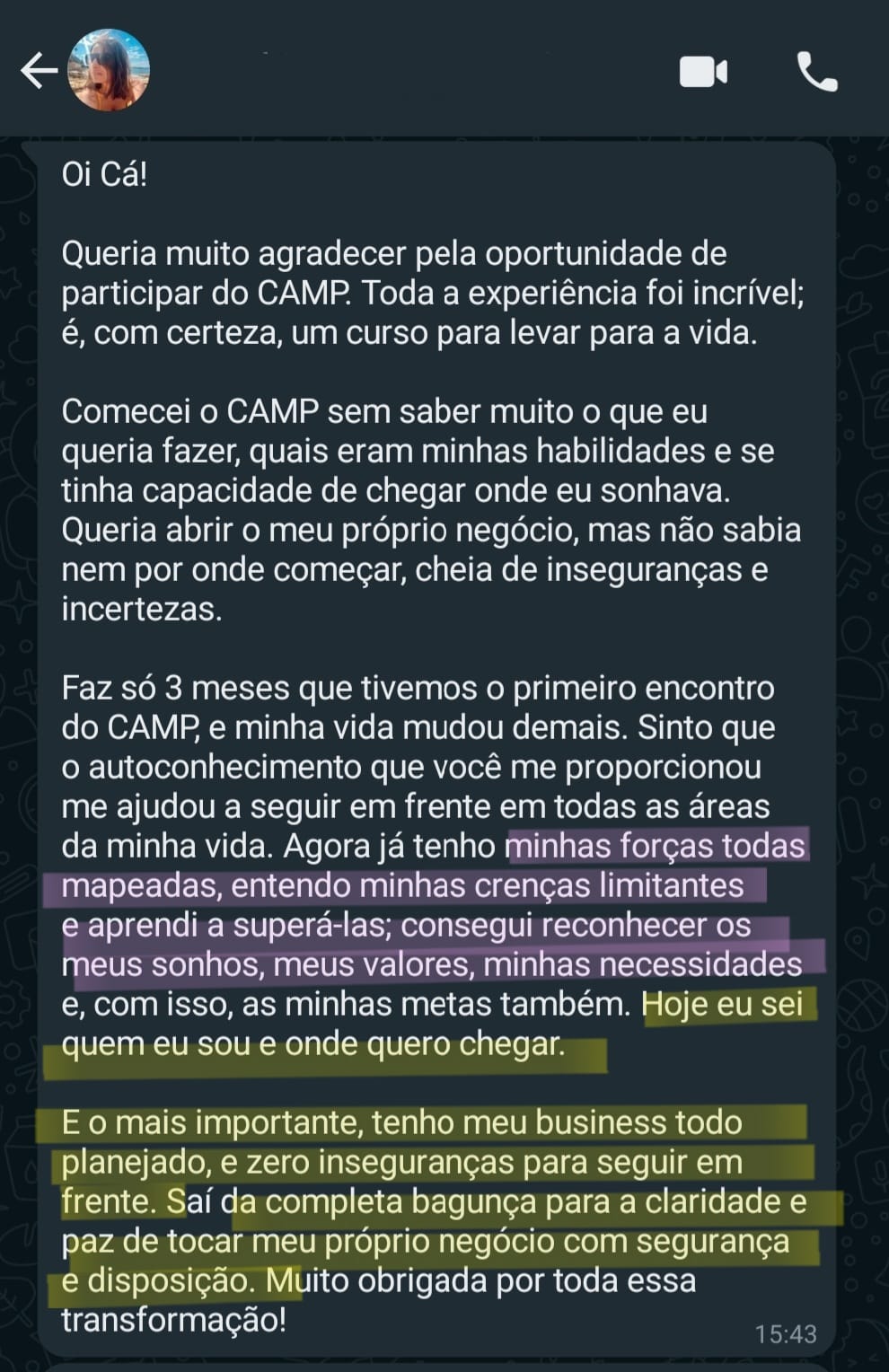Tap the purple-highlighted 'meus sonhos, meus valores' line
889x1372 pixels.
[429, 963]
